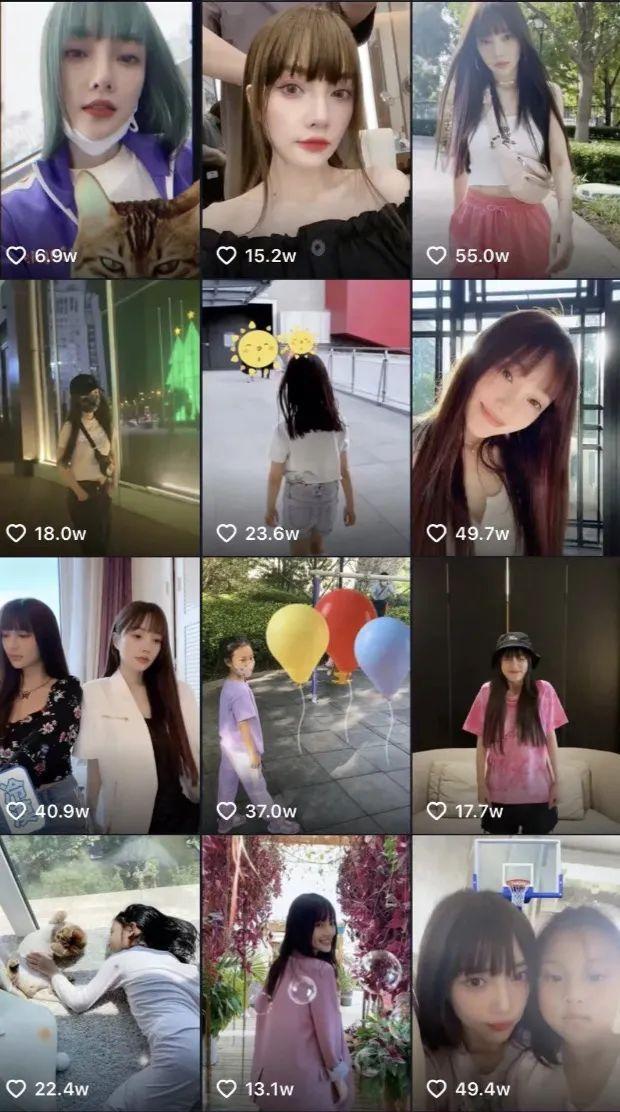Play the video showing 15.2w likes
Screen dimensions: 620x1112
306,140
